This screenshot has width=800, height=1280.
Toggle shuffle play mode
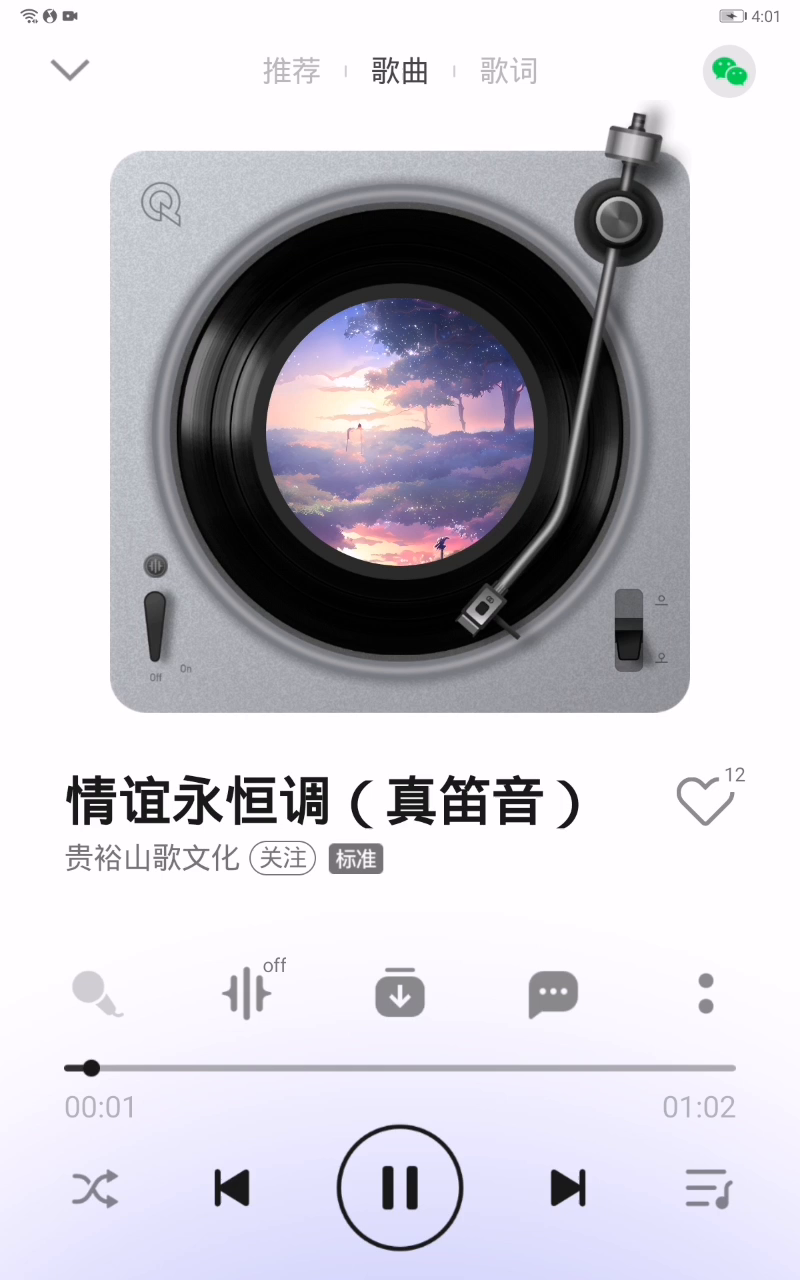[95, 1188]
